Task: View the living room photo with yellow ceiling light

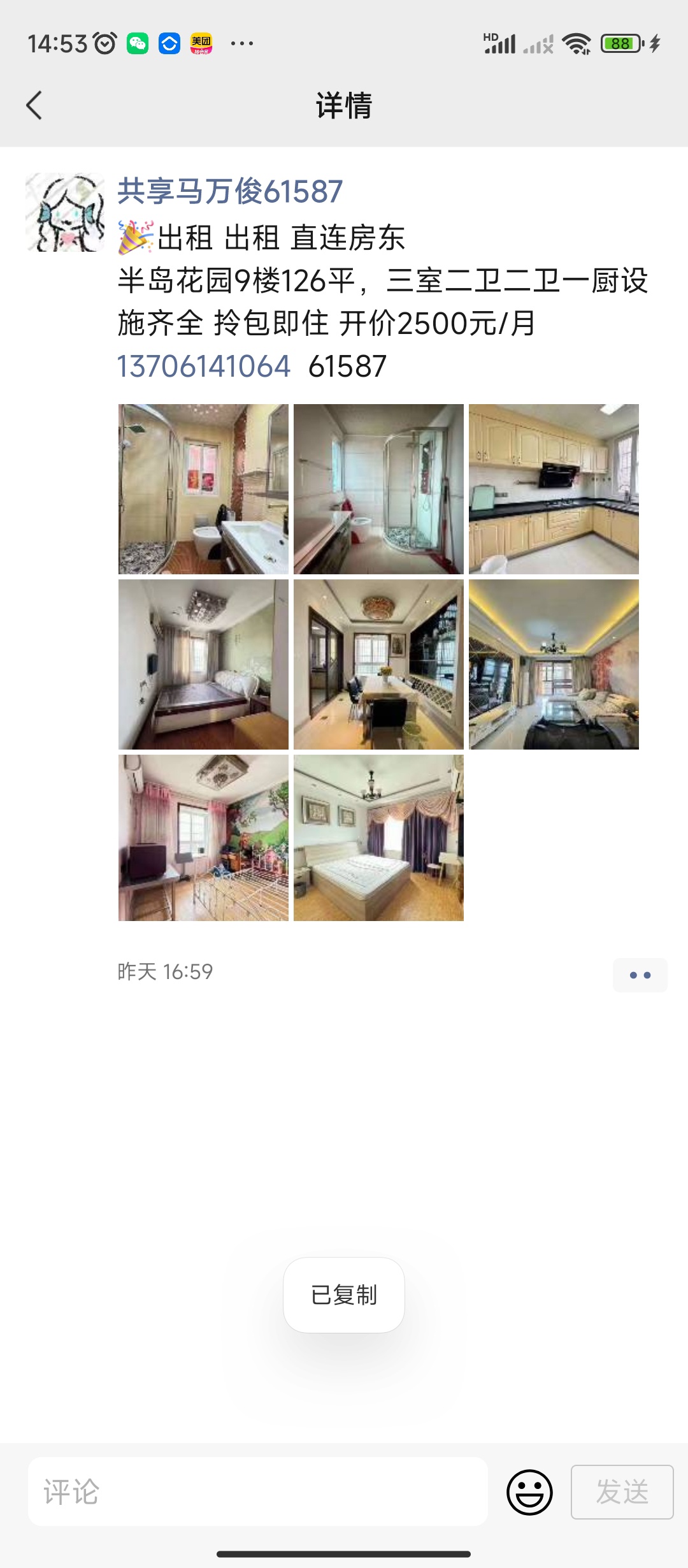Action: (554, 664)
